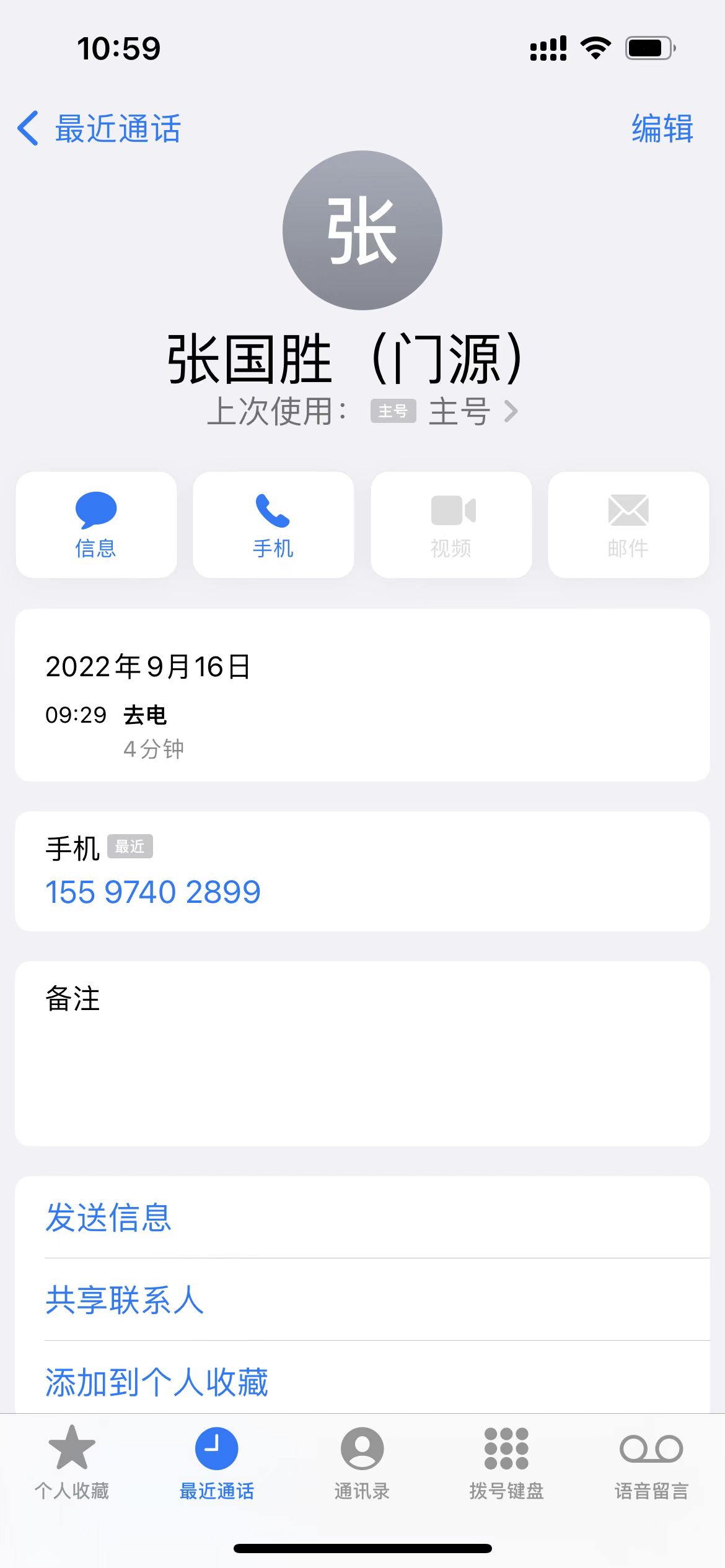Open the 拨号键盘 tab
The width and height of the screenshot is (725, 1568).
(x=507, y=1463)
